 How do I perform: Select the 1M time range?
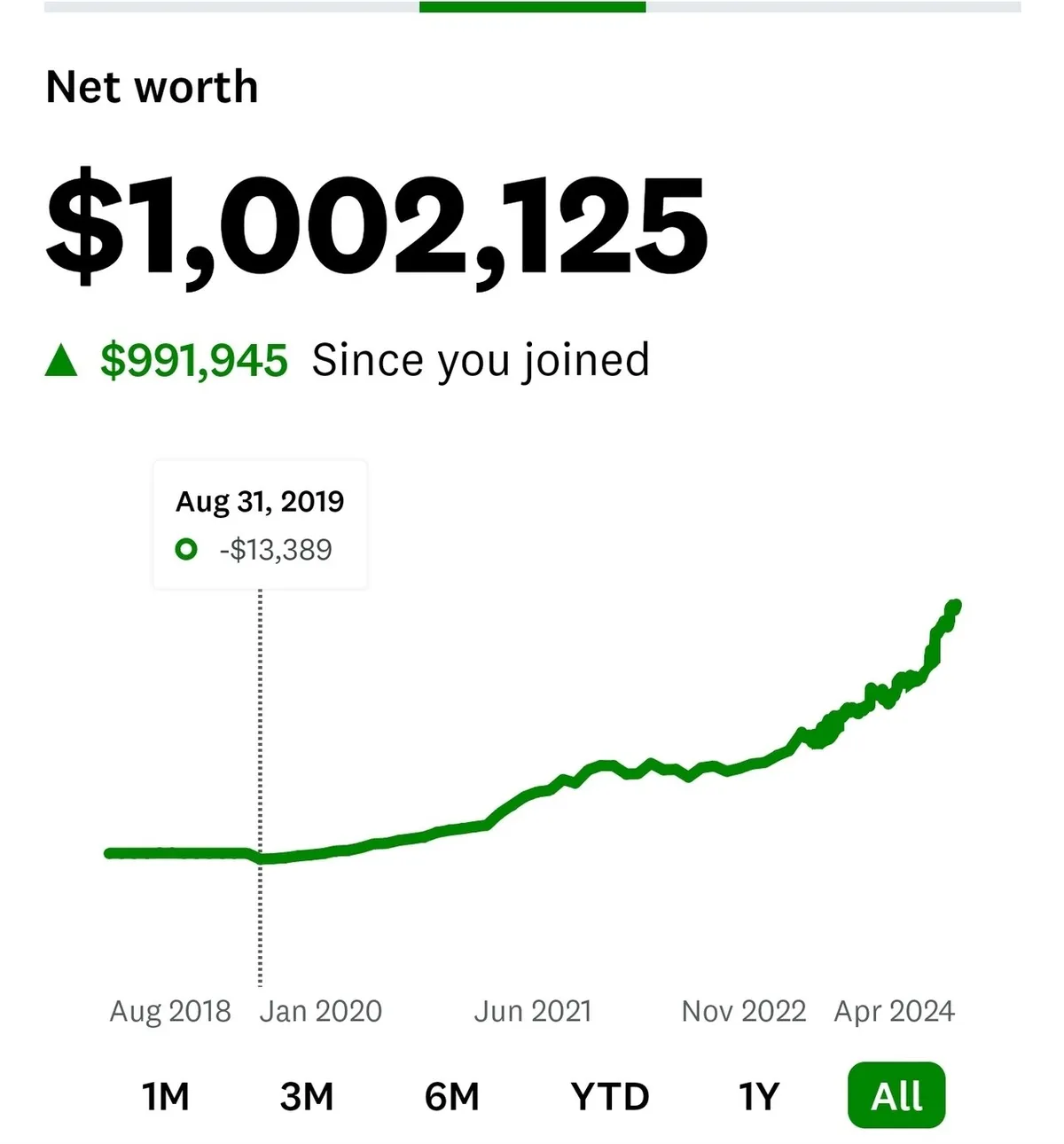(x=166, y=1097)
